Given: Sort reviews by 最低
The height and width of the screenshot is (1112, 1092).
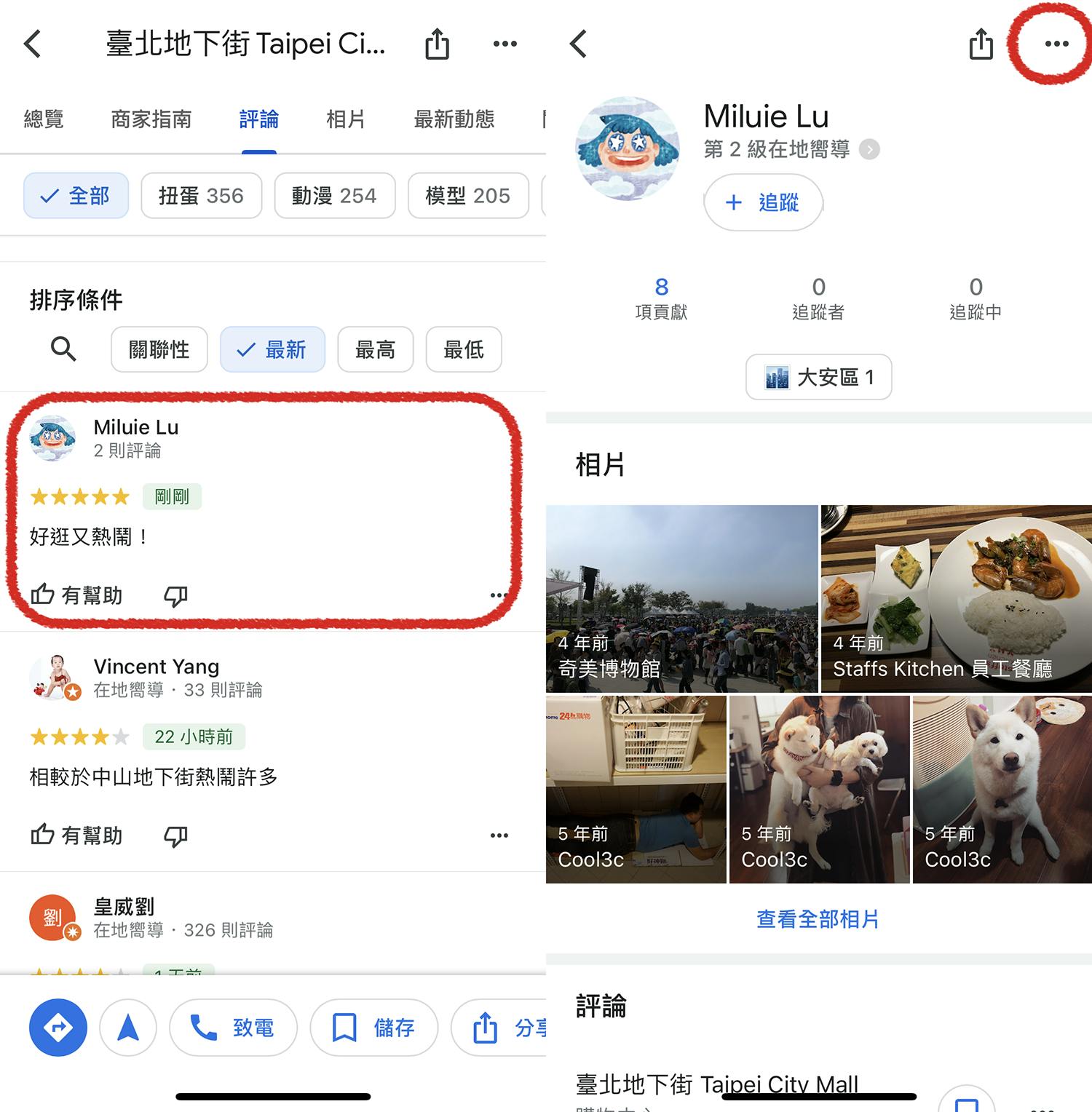Looking at the screenshot, I should [x=463, y=349].
